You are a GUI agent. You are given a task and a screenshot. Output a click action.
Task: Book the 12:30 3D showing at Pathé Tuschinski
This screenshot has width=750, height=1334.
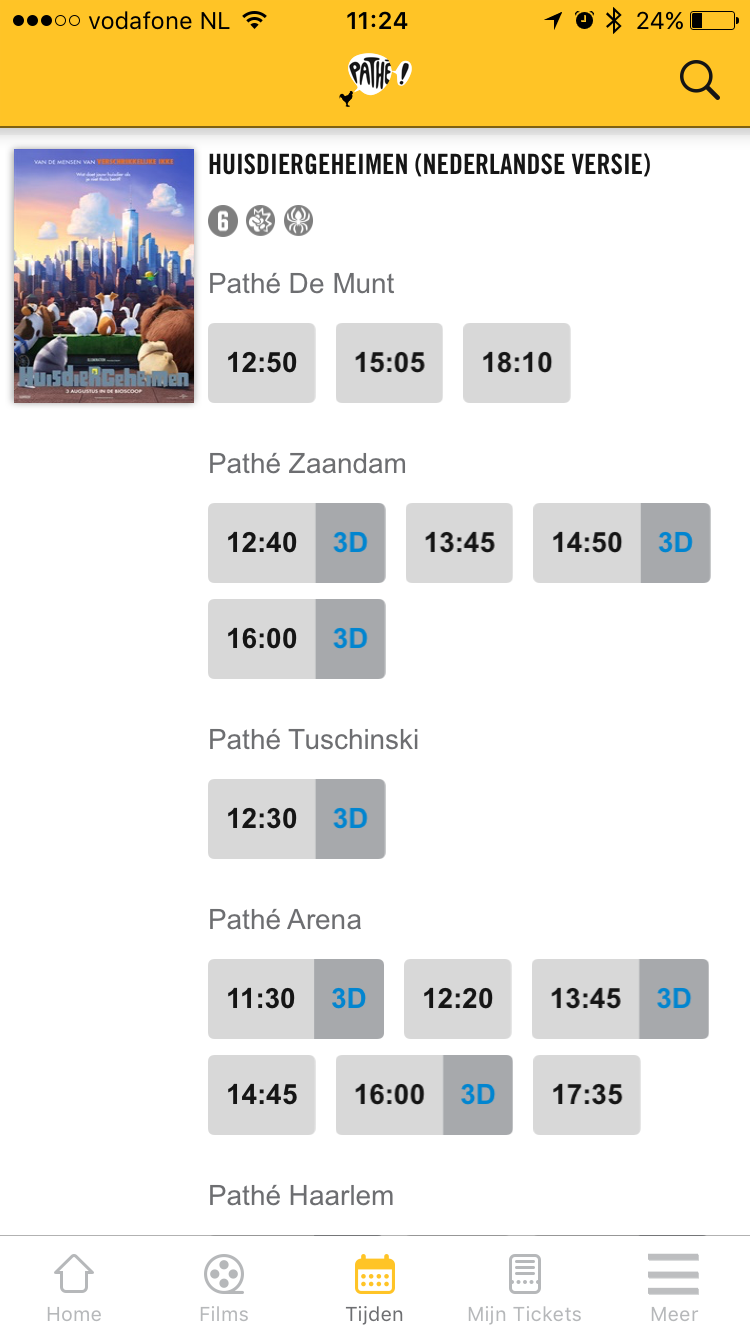297,819
